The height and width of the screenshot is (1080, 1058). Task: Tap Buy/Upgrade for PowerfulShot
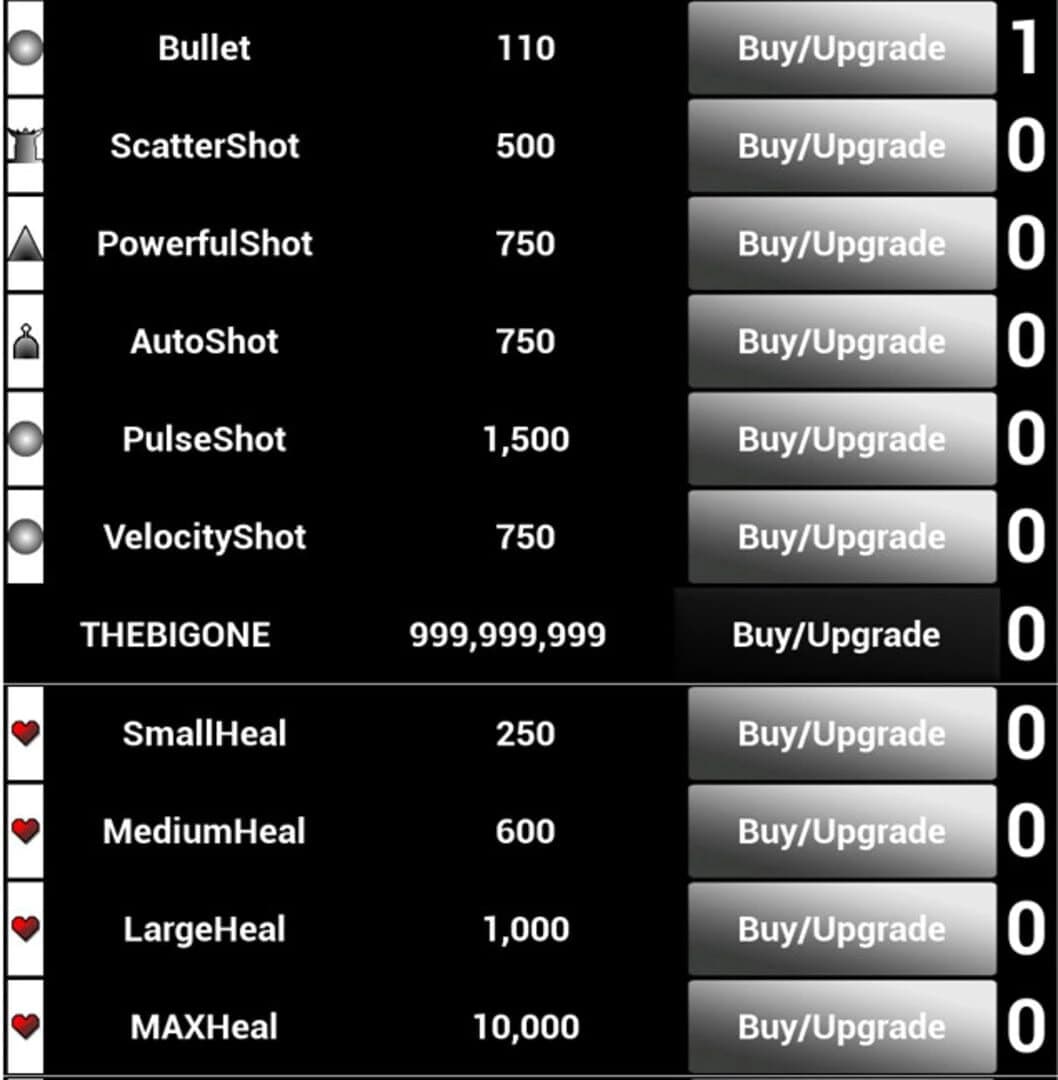click(x=841, y=244)
